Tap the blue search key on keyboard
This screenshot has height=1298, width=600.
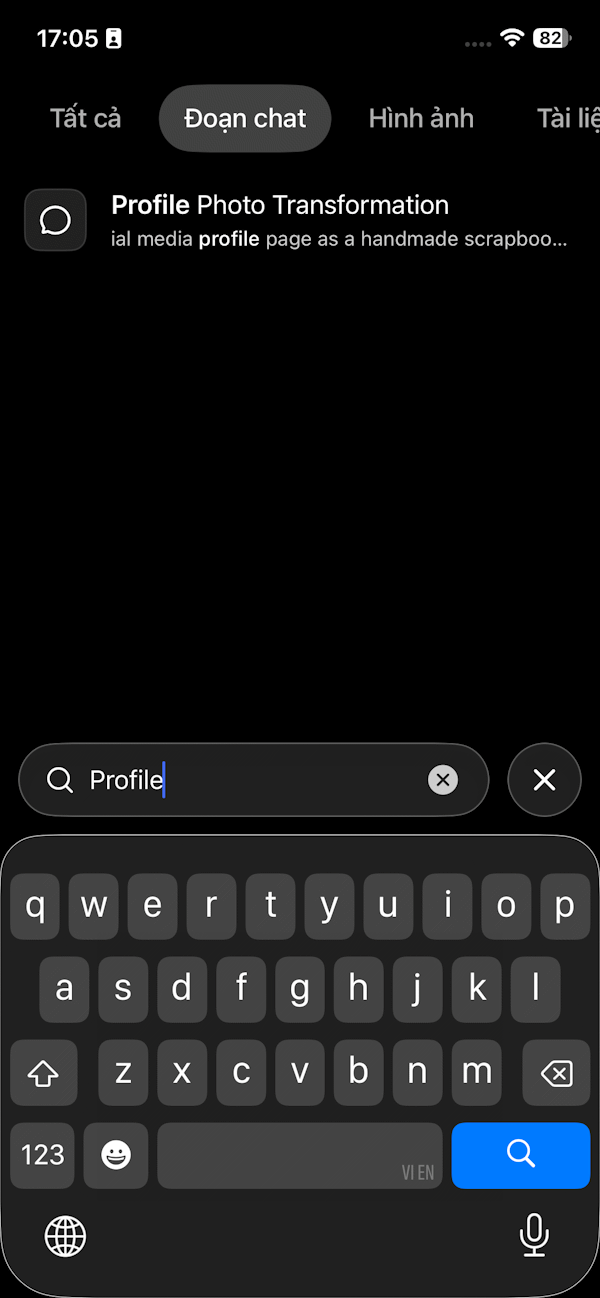(x=521, y=1155)
